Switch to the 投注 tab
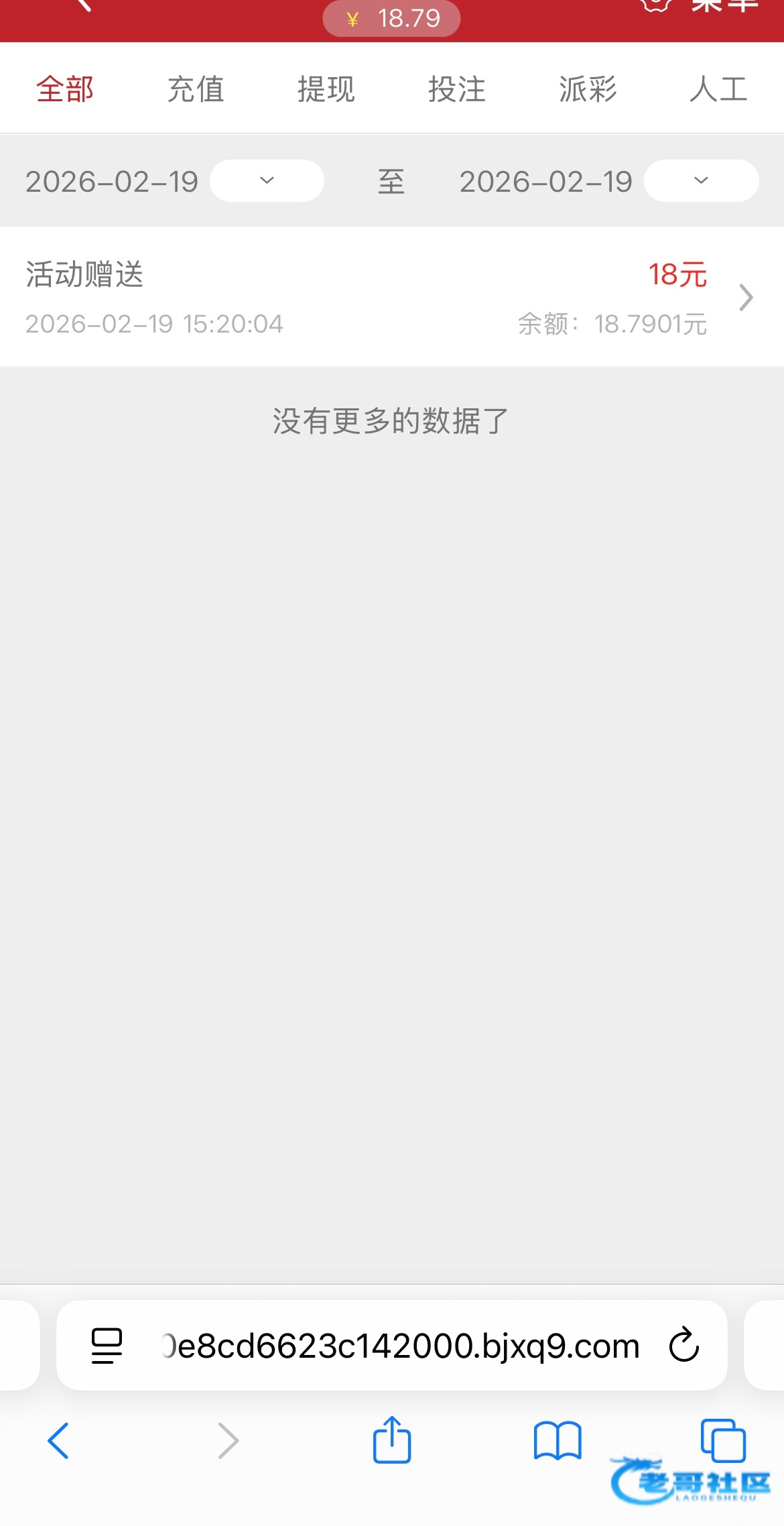 (x=457, y=89)
